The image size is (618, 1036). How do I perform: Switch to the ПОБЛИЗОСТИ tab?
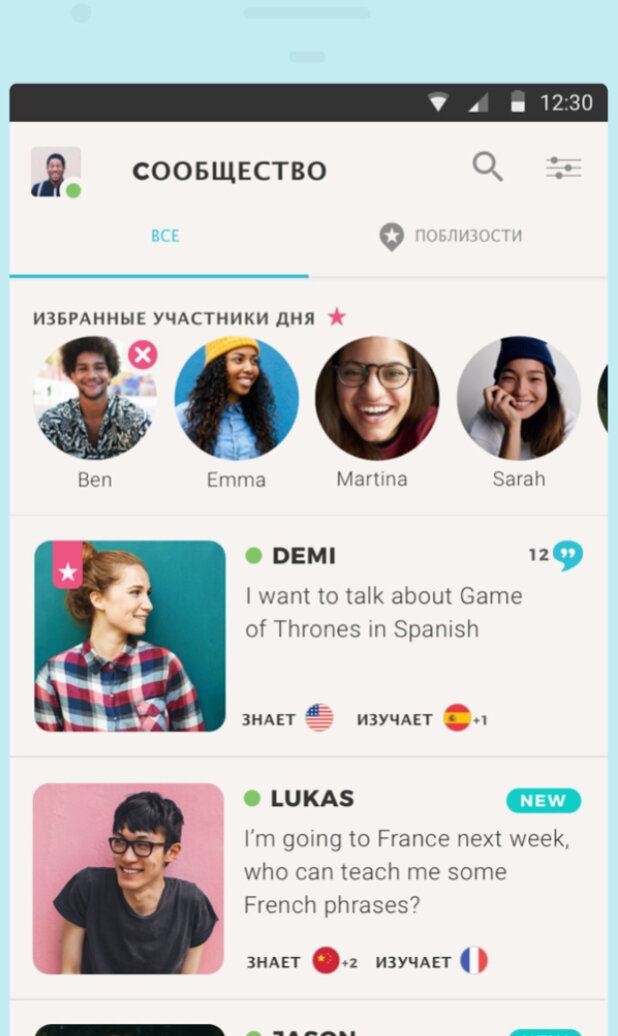coord(451,236)
